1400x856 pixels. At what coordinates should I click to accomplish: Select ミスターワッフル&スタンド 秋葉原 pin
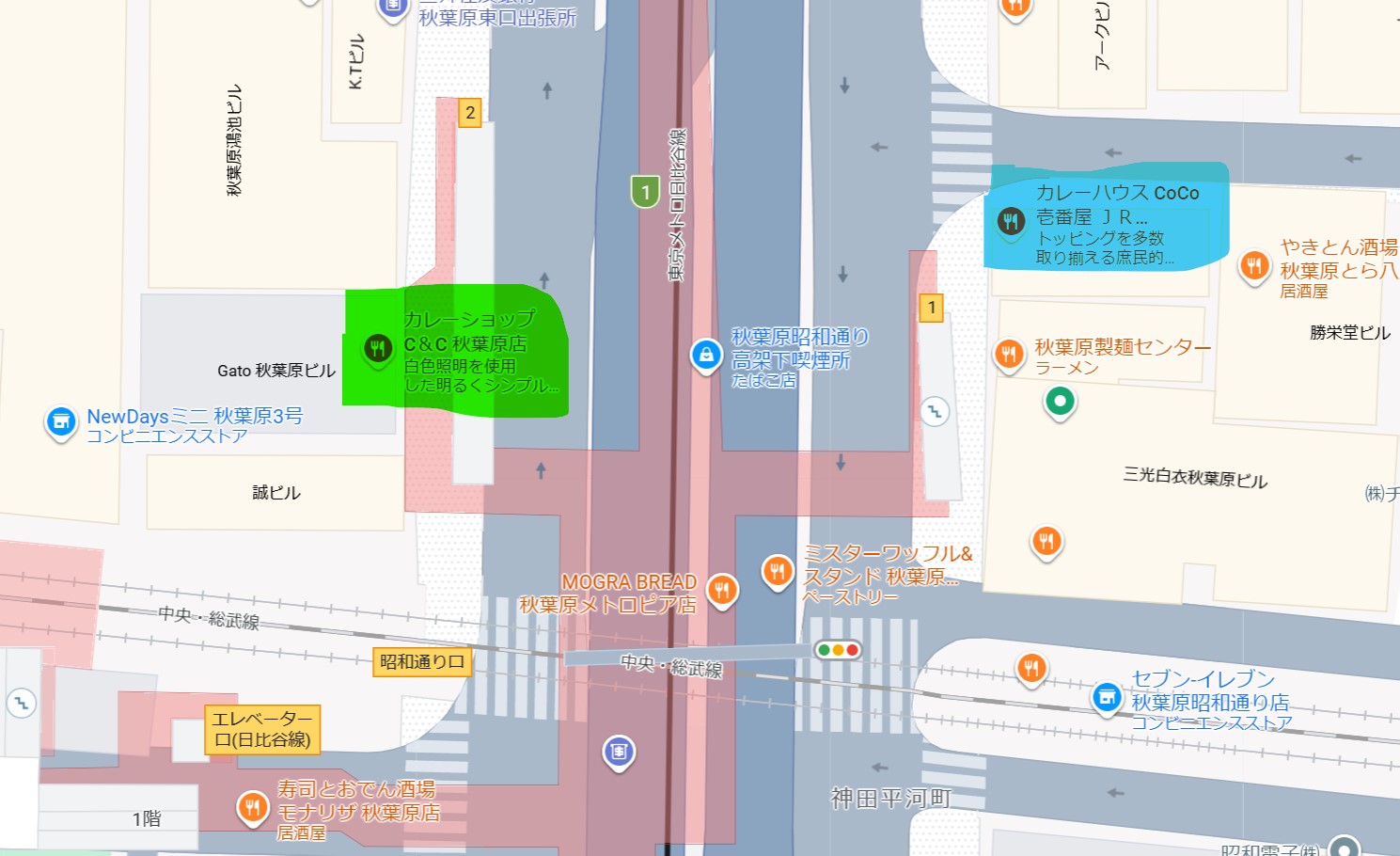click(778, 571)
